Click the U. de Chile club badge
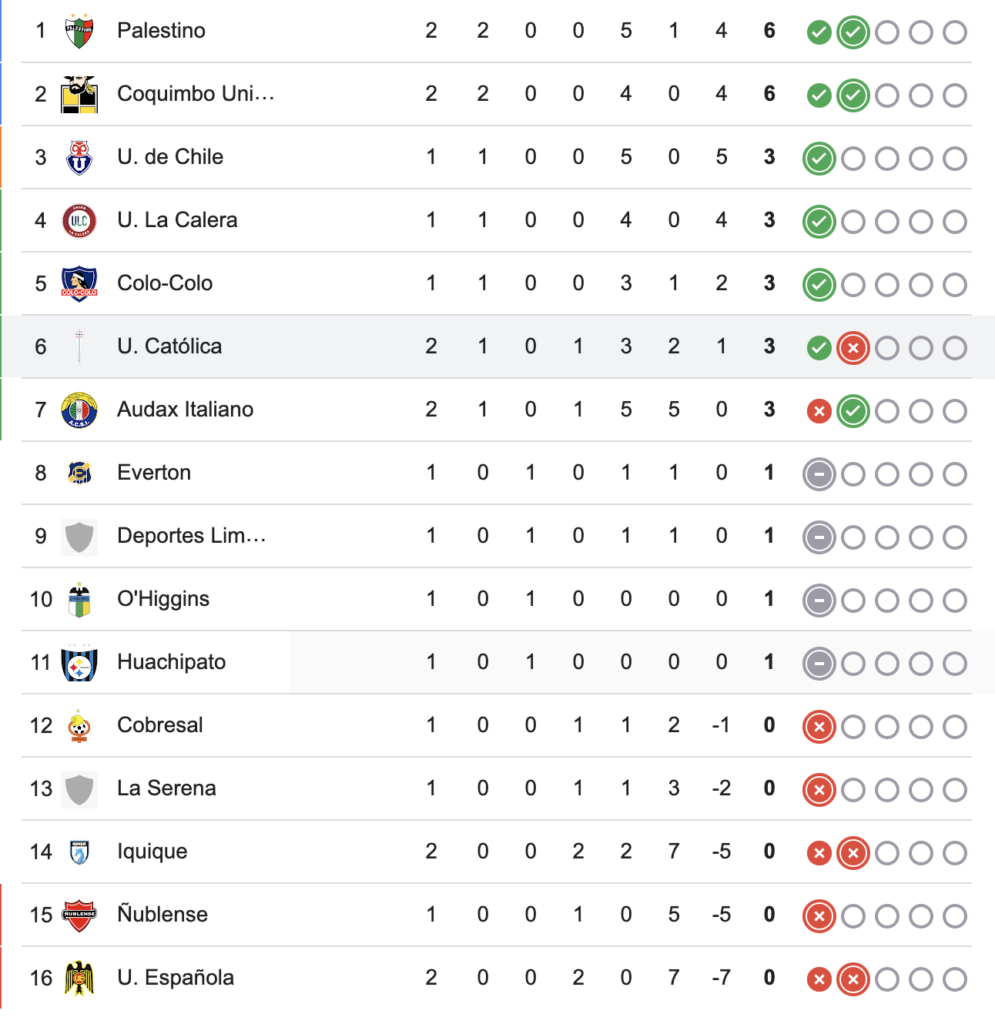 [x=79, y=157]
